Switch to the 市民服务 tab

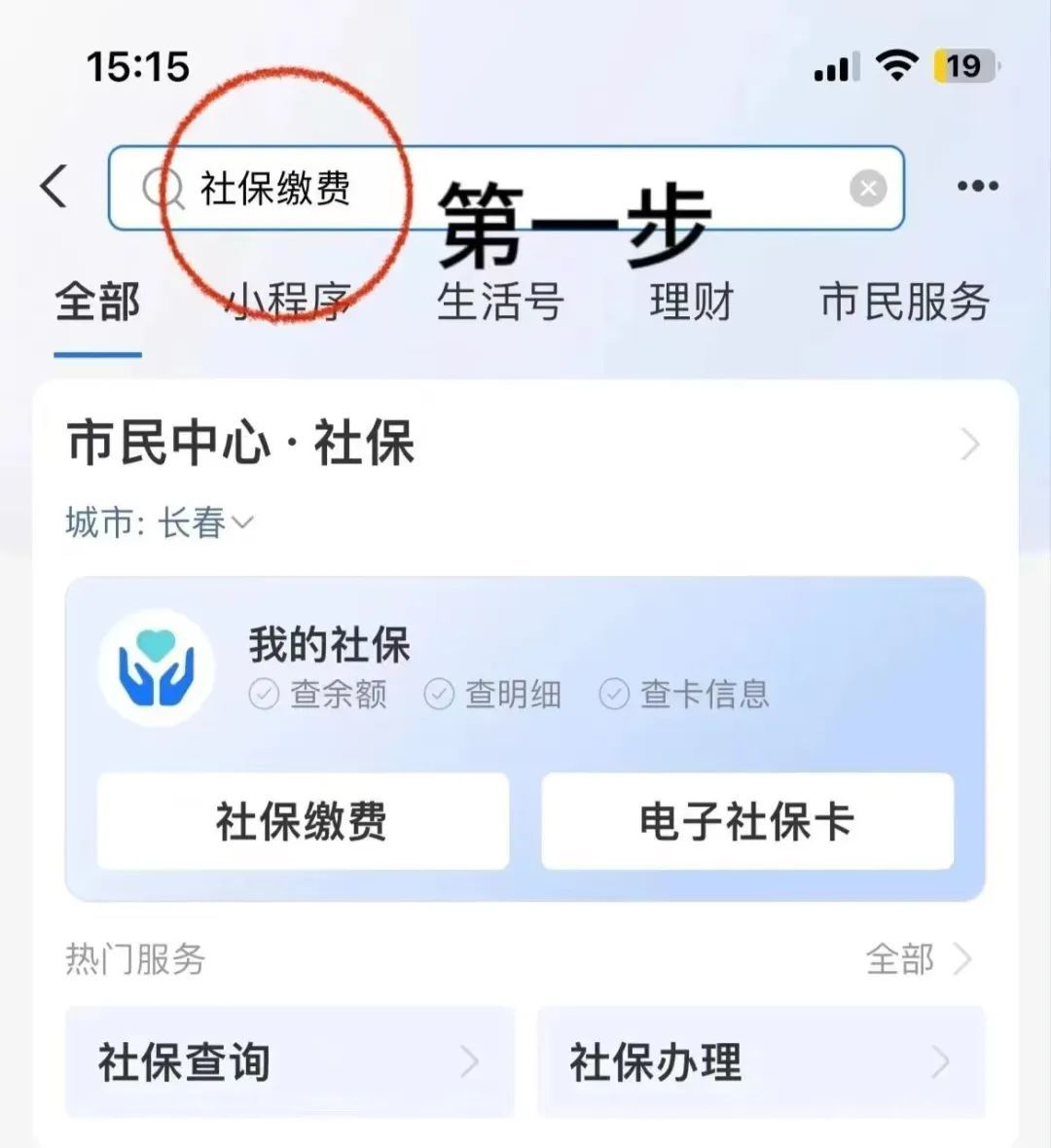904,304
